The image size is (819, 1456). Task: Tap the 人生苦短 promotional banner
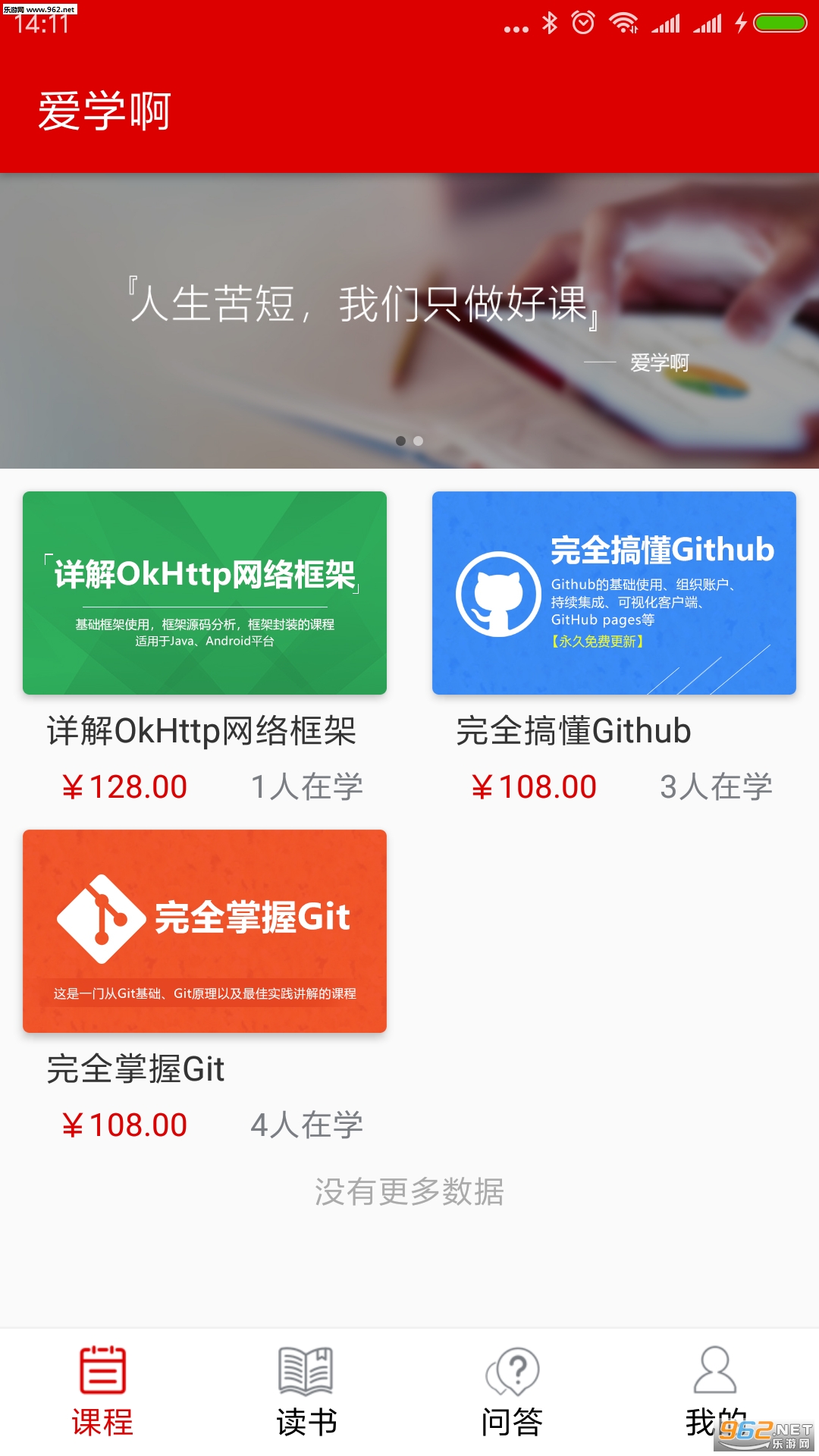tap(409, 318)
